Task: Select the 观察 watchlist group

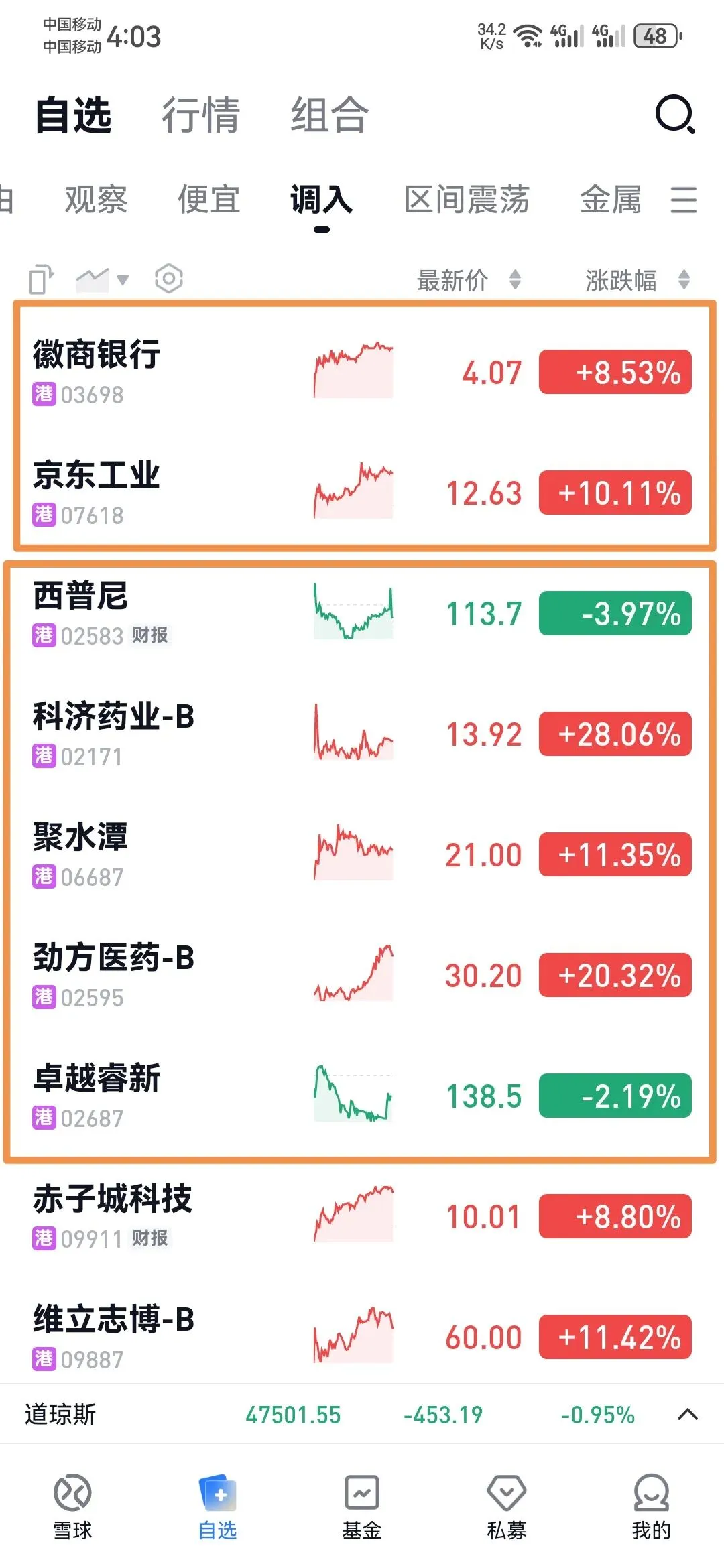Action: pos(96,200)
